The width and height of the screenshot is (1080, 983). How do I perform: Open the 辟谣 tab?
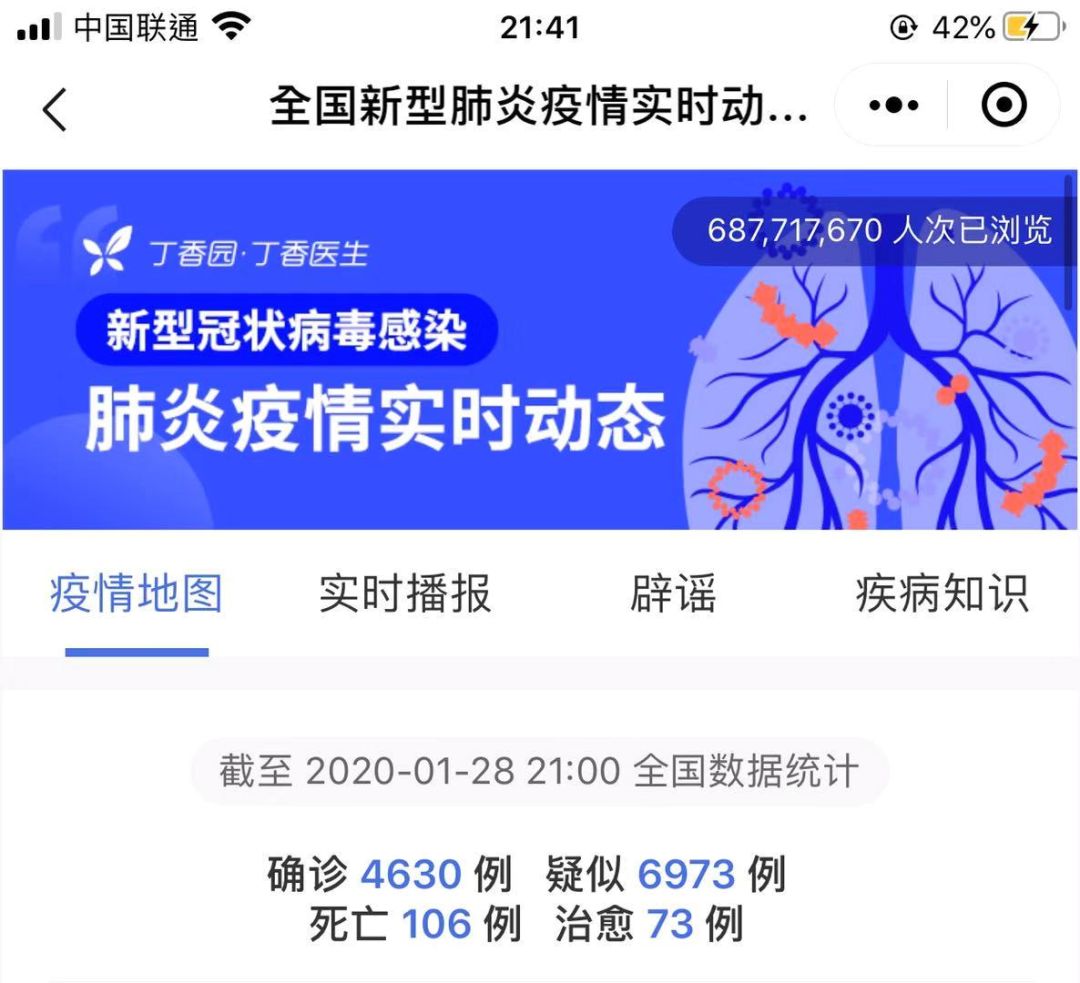coord(673,594)
